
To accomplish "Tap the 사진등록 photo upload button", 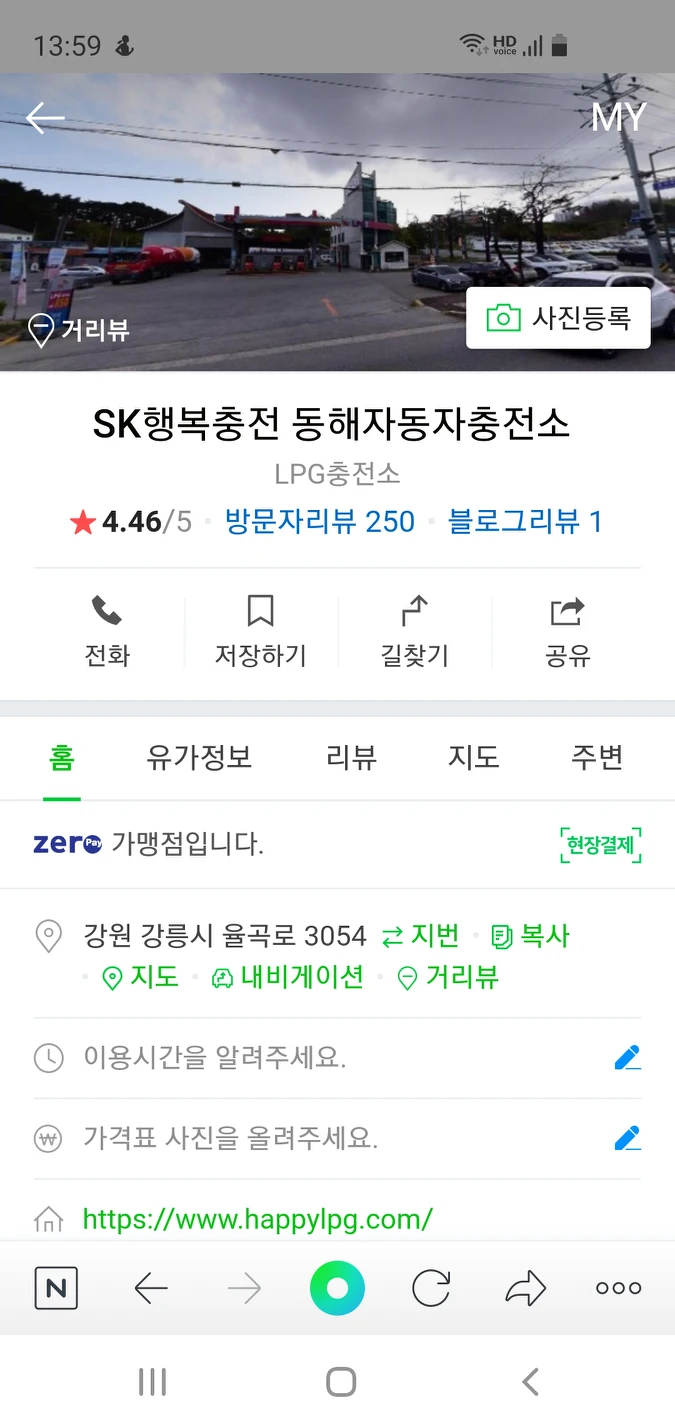I will point(558,319).
